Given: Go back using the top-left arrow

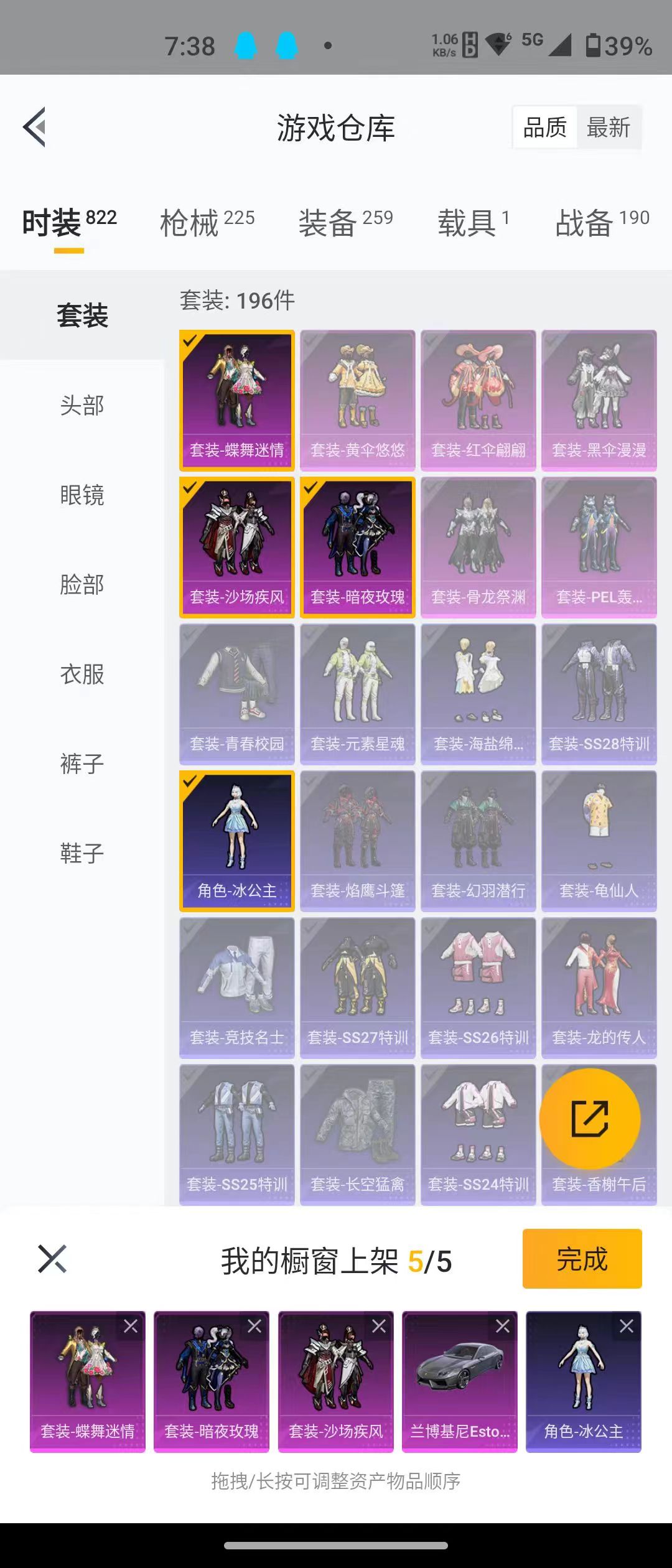Looking at the screenshot, I should pyautogui.click(x=35, y=127).
